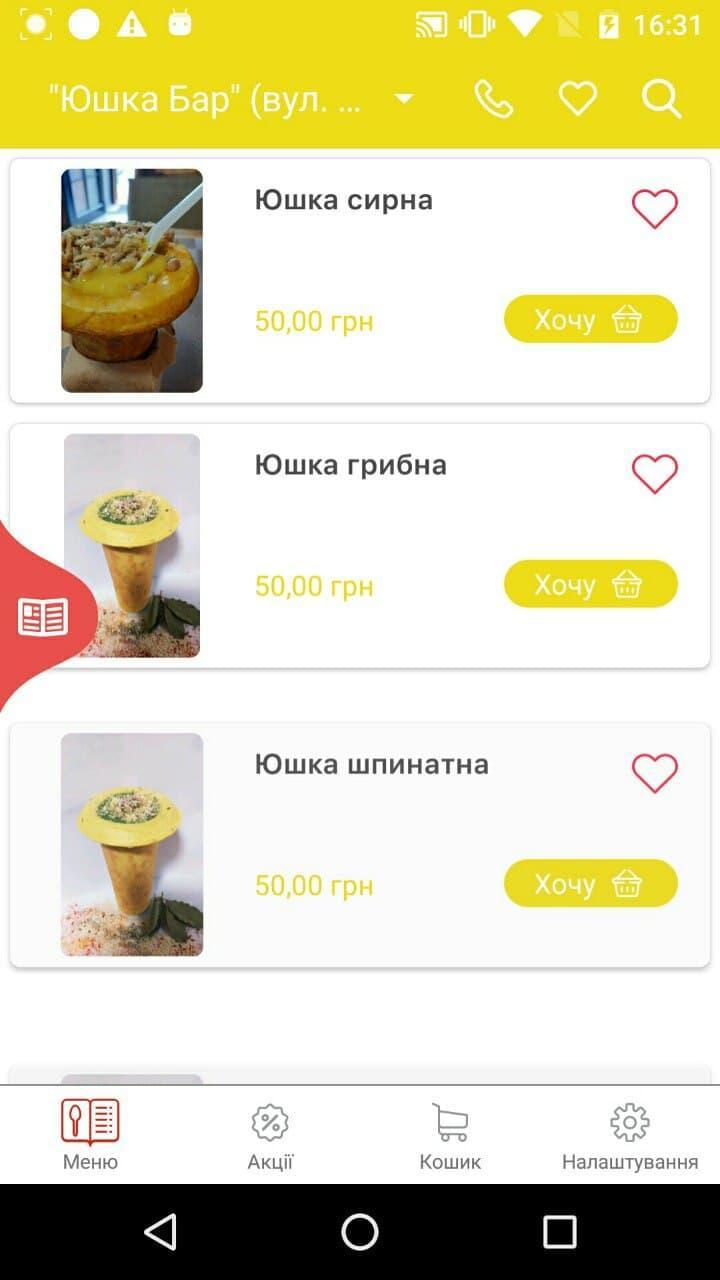Add Юшка грибна to the basket
The image size is (720, 1280).
[x=590, y=584]
